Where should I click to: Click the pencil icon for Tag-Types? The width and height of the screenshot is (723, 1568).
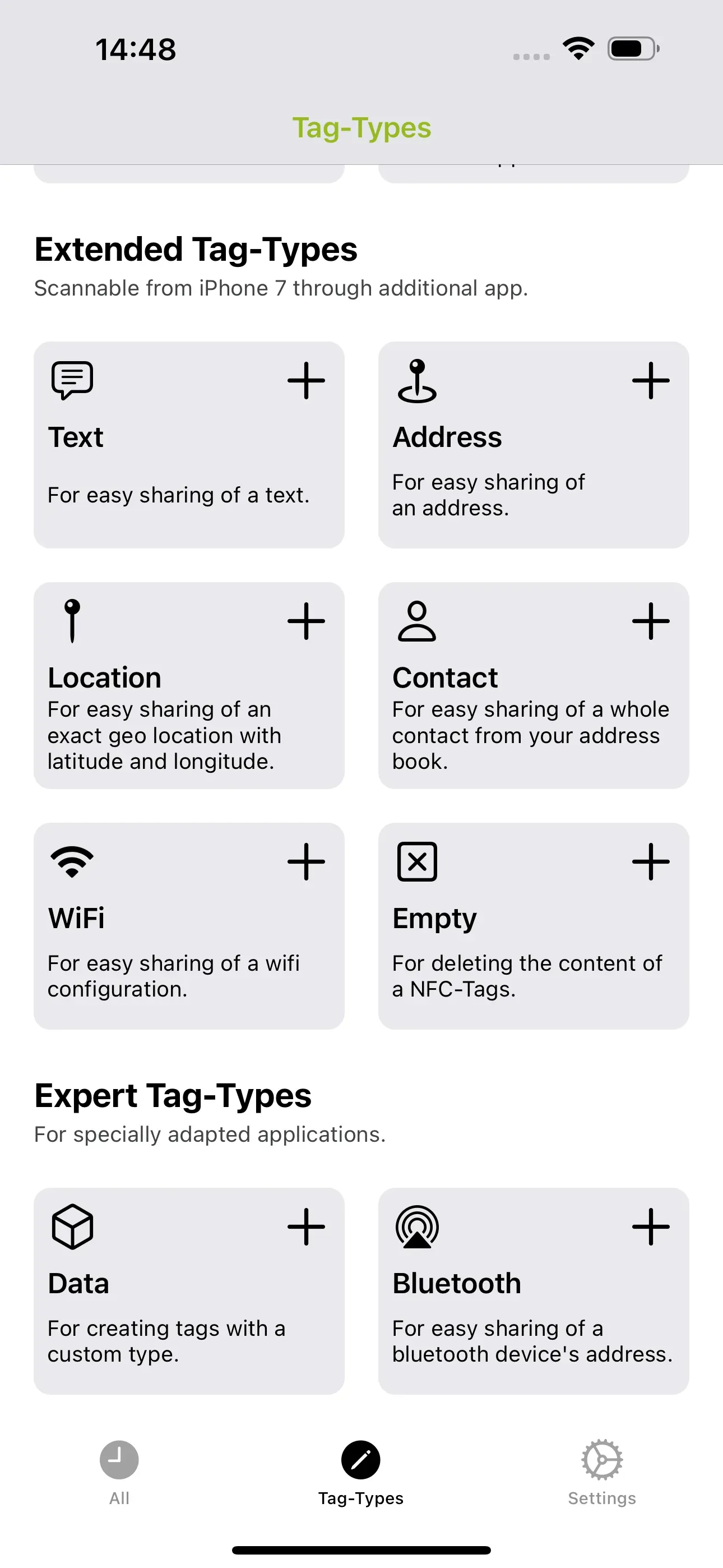pyautogui.click(x=361, y=1460)
